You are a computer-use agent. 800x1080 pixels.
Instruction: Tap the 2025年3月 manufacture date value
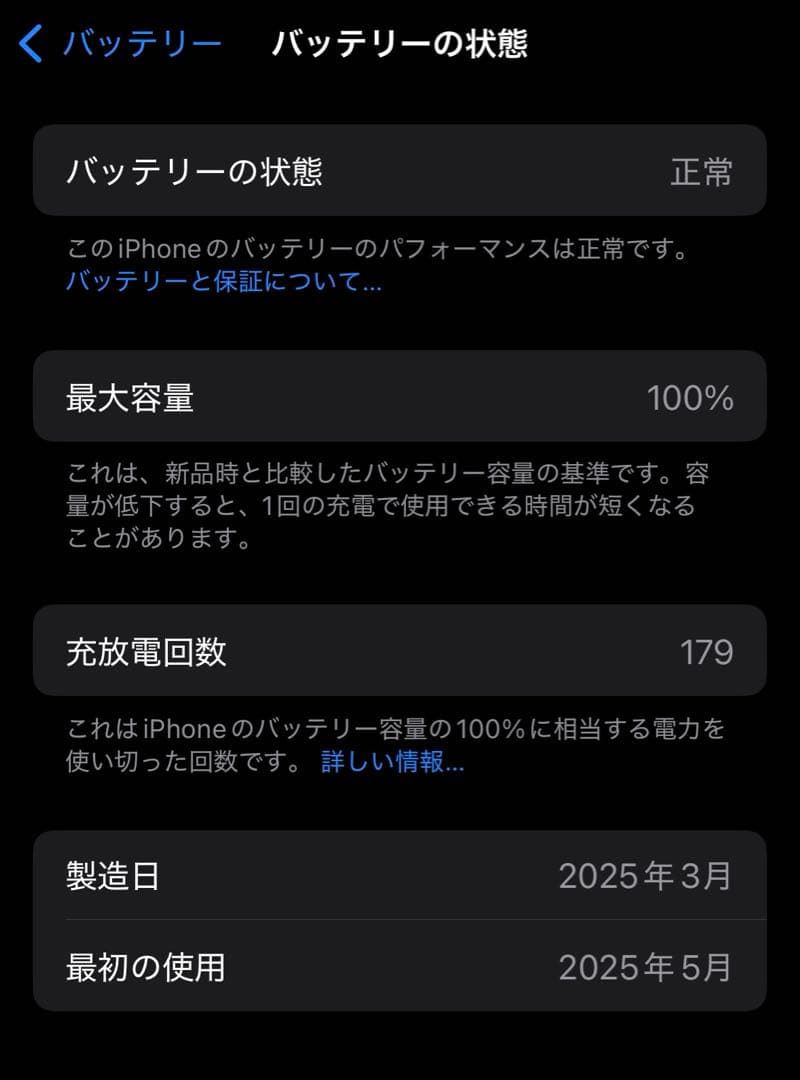point(647,876)
